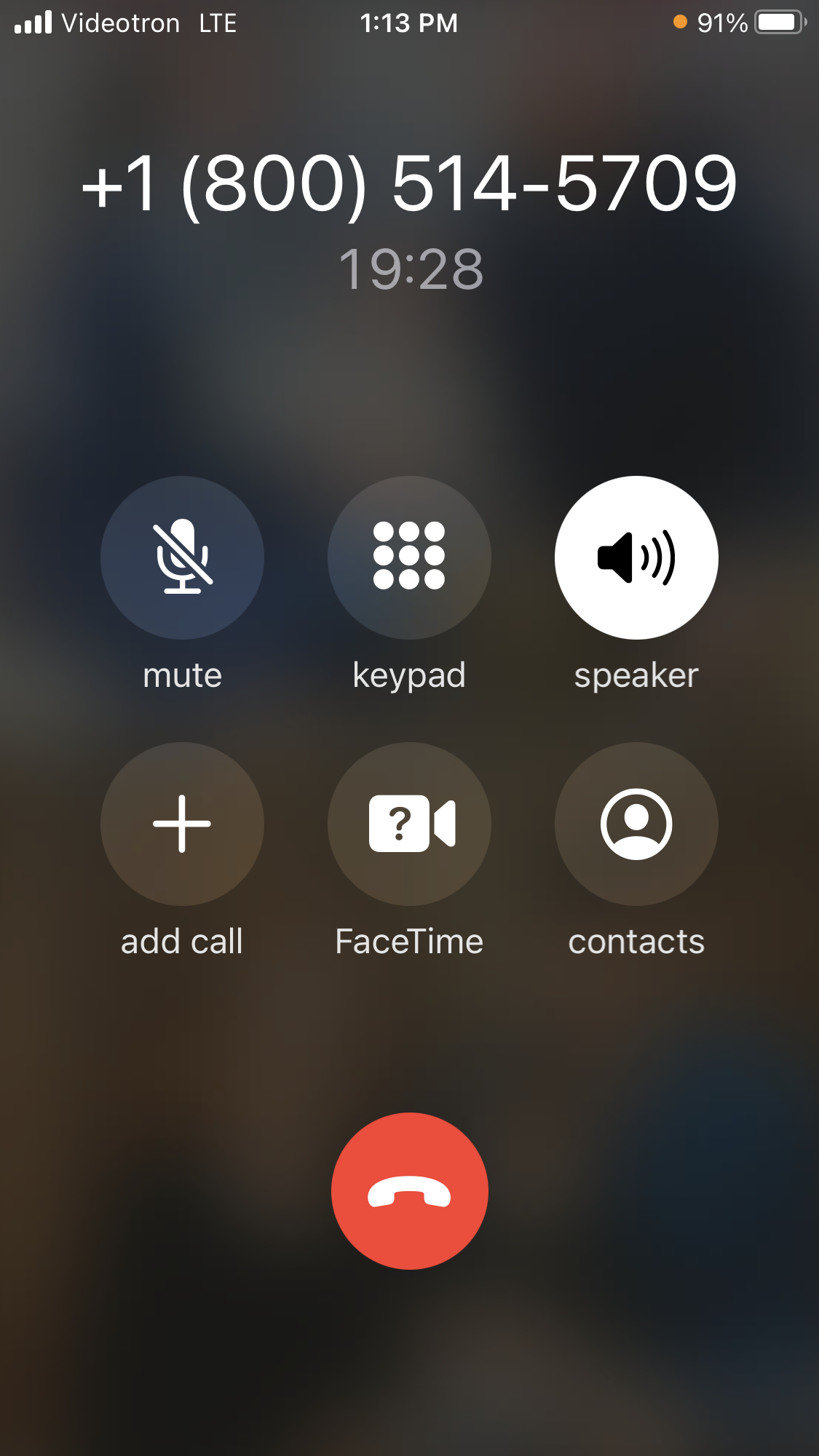
Task: Switch to a FaceTime video call
Action: pyautogui.click(x=409, y=824)
